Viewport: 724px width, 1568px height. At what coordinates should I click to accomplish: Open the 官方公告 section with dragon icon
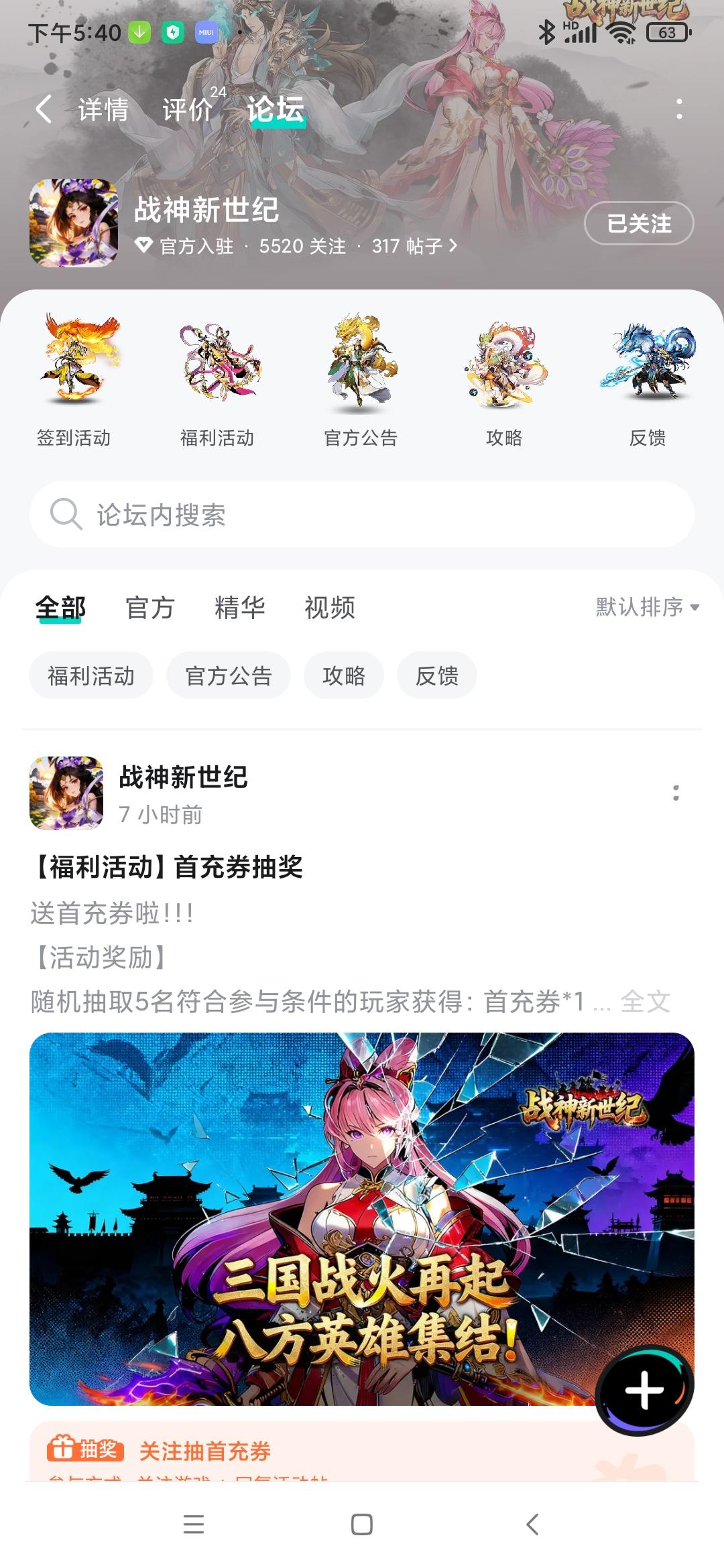pyautogui.click(x=361, y=380)
